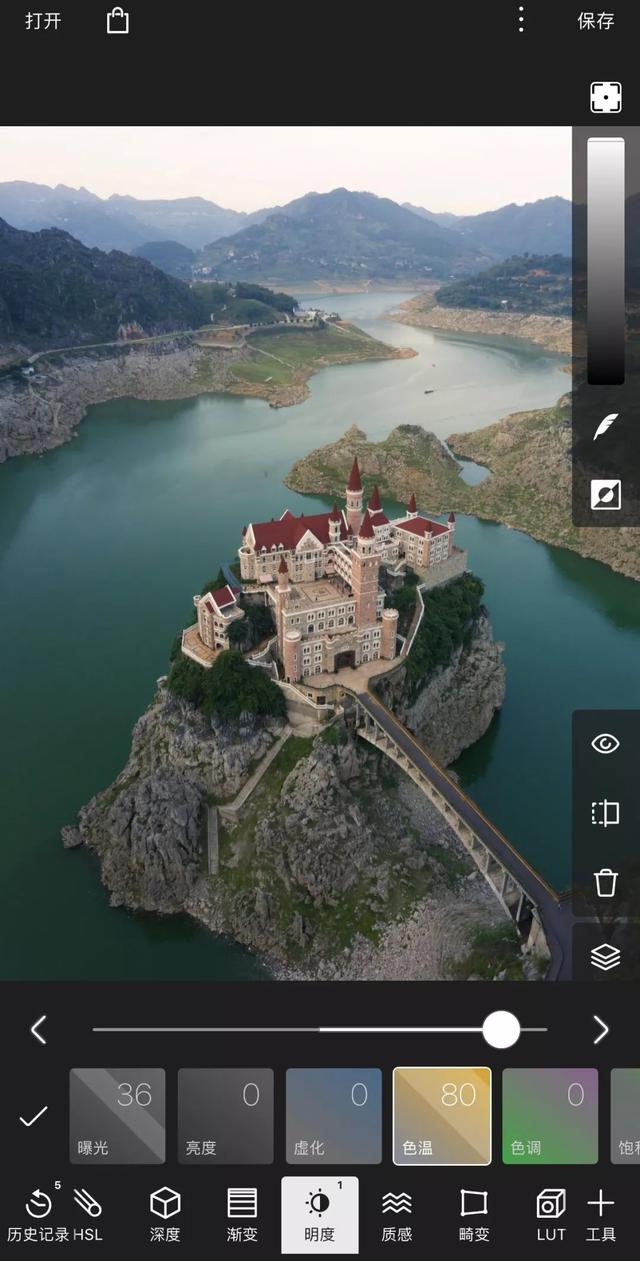Open the LUT tool

coord(551,1214)
